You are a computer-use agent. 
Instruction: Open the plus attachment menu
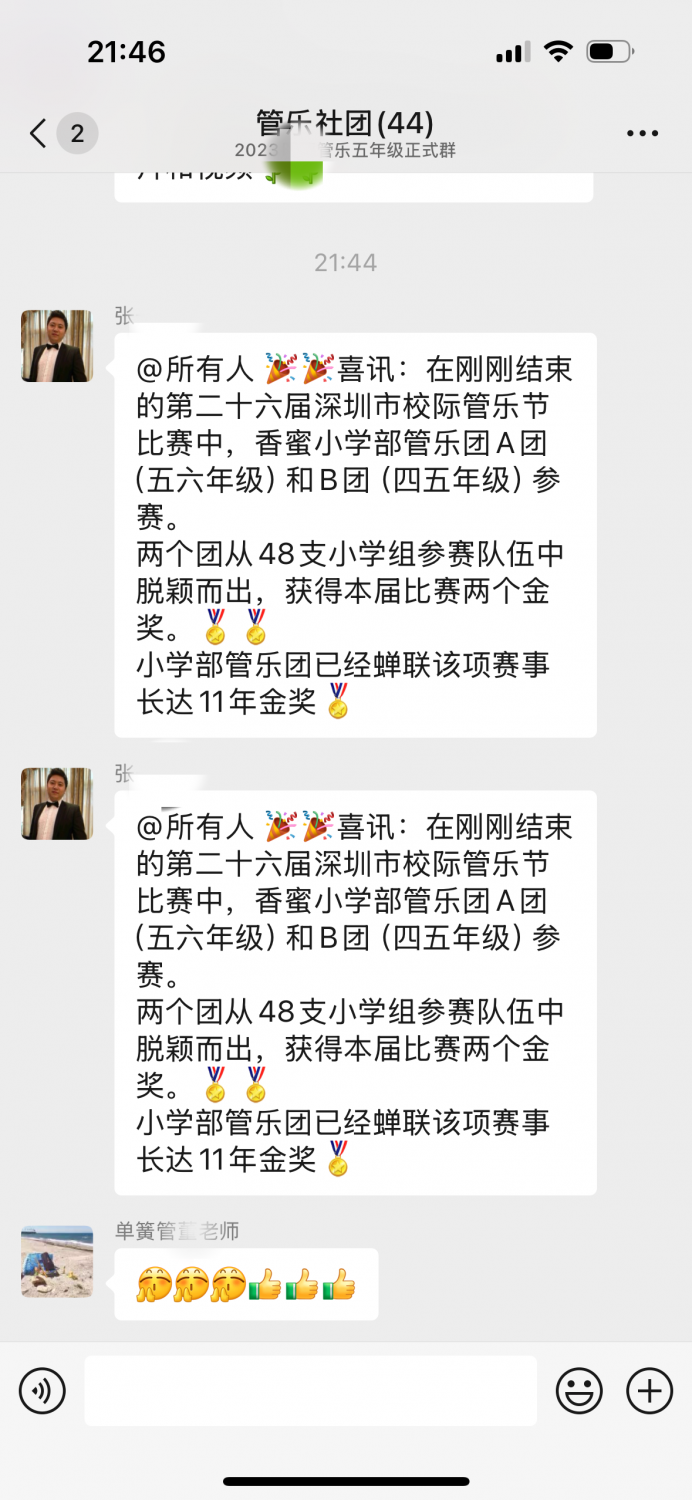[649, 1391]
